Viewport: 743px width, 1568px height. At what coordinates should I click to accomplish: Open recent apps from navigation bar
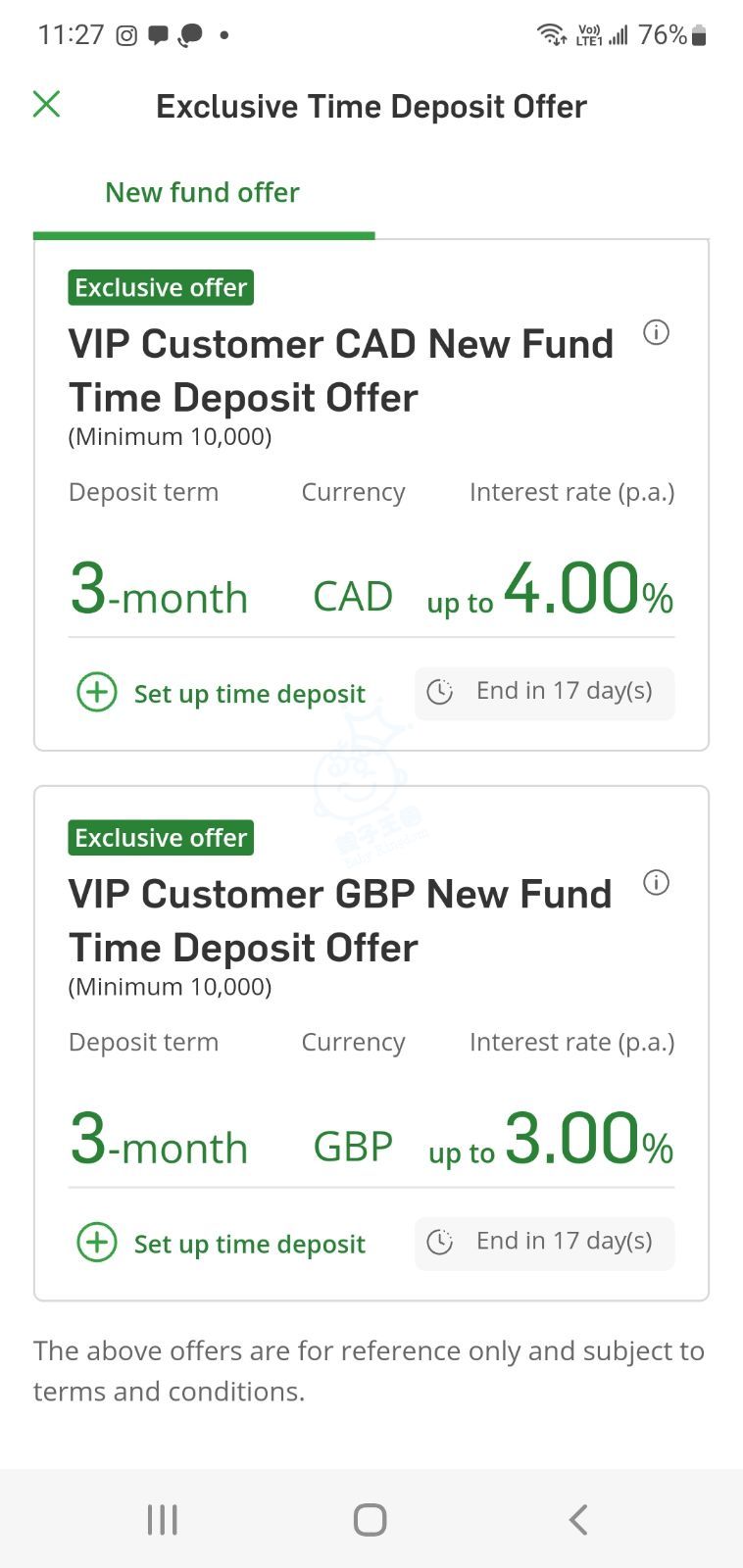163,1520
